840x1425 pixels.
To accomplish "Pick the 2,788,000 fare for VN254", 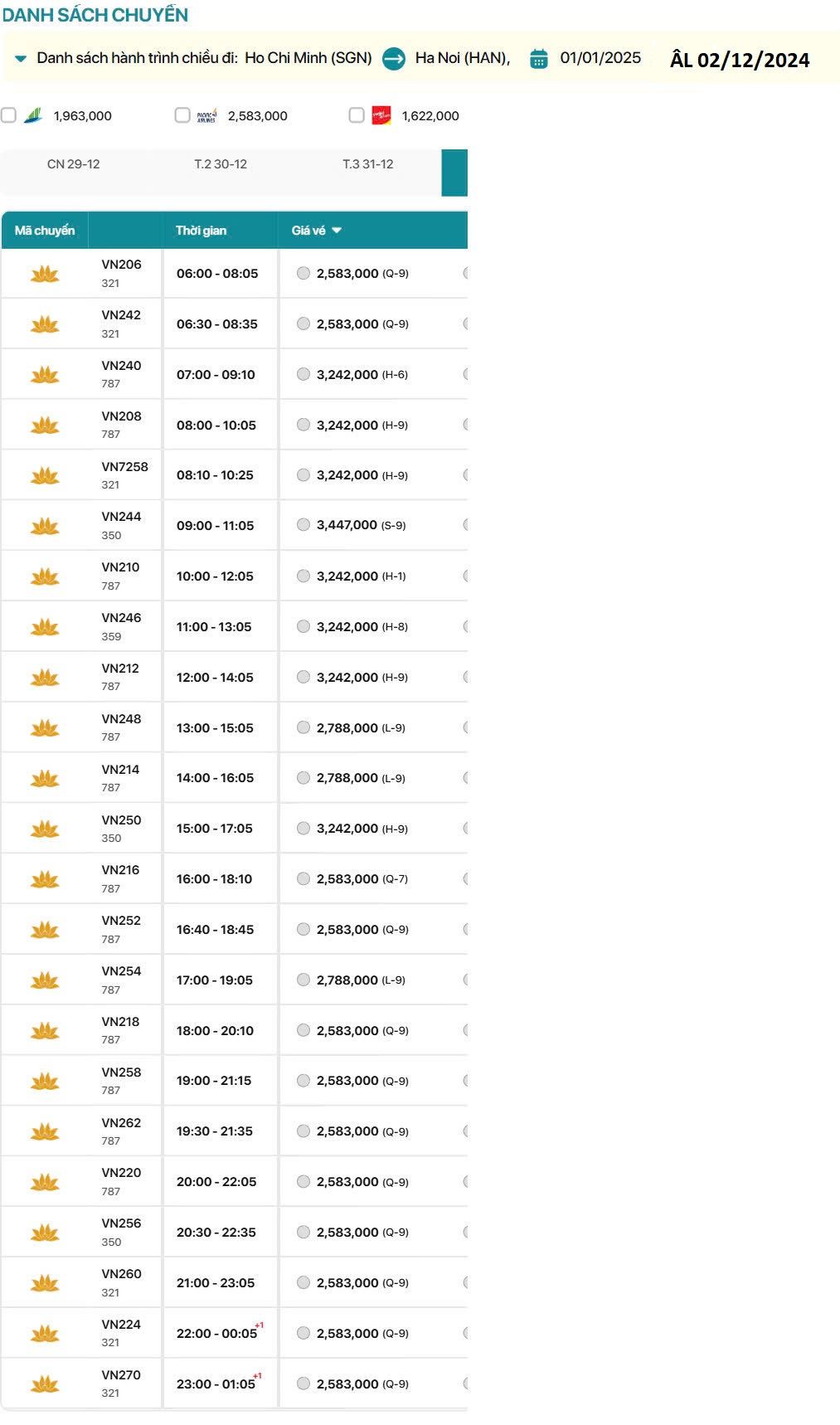I will point(303,980).
